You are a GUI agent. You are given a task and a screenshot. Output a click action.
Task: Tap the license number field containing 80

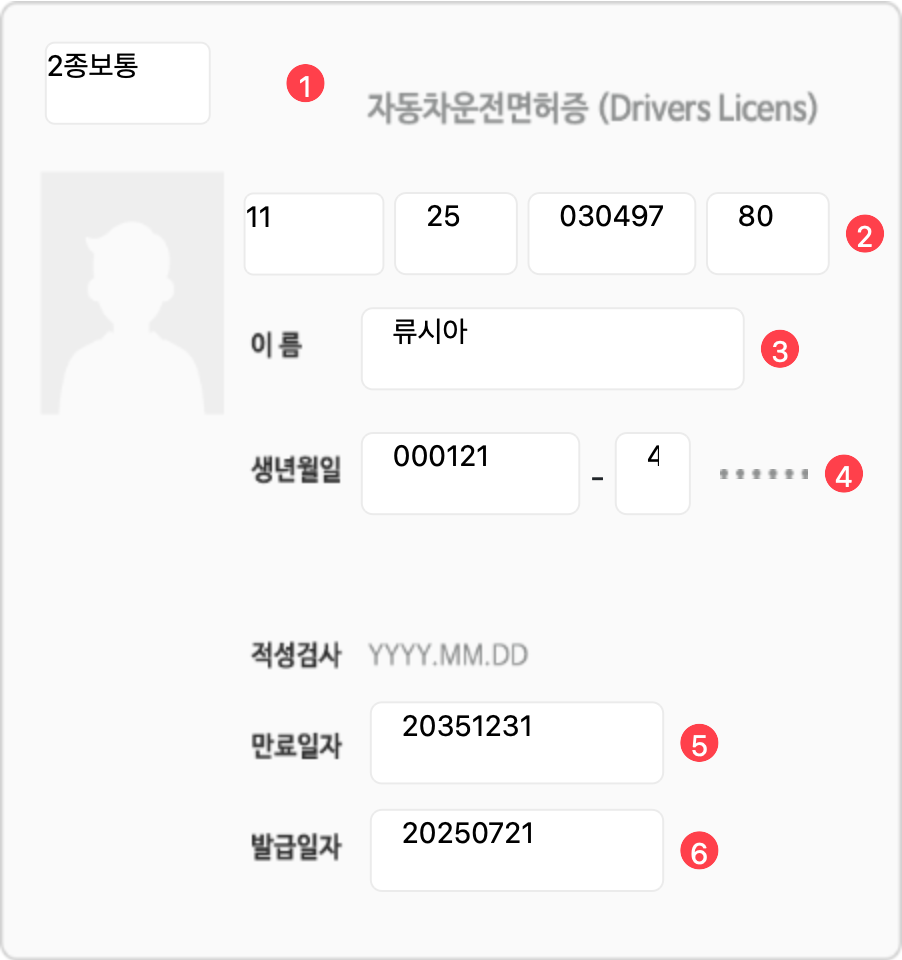[767, 233]
